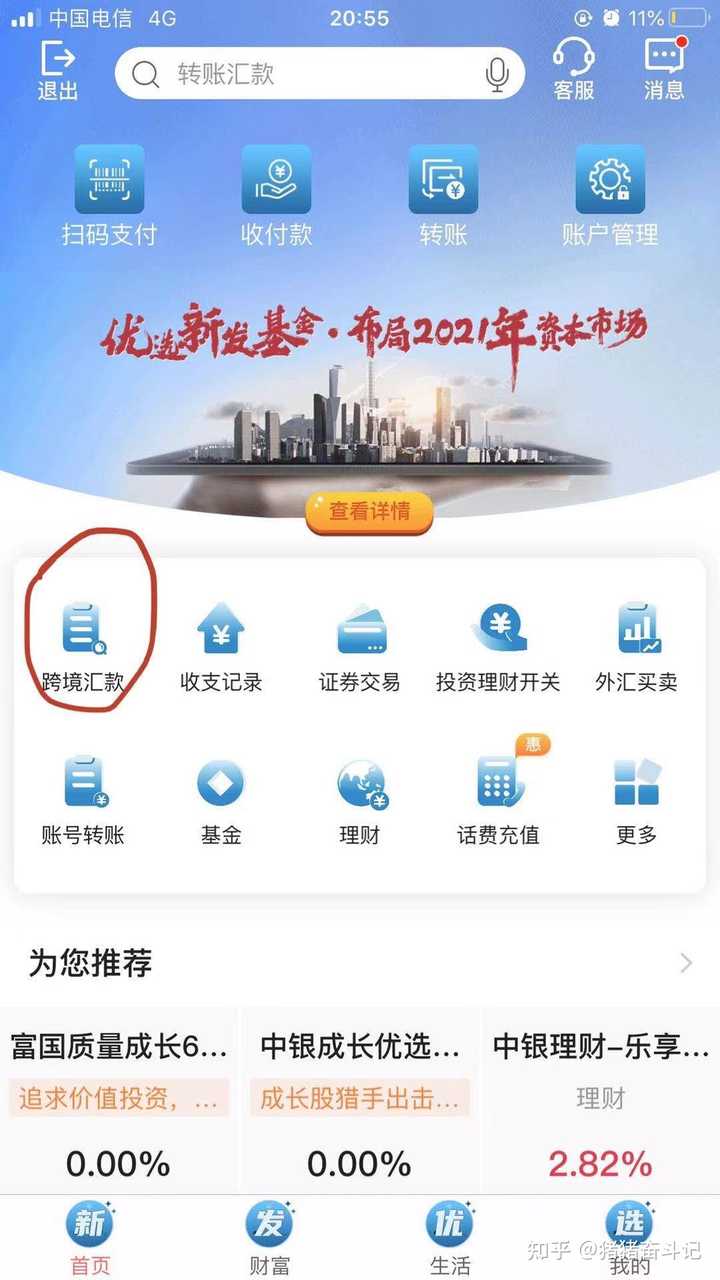The height and width of the screenshot is (1280, 720).
Task: Select the 收付款 payment collection icon
Action: (276, 196)
